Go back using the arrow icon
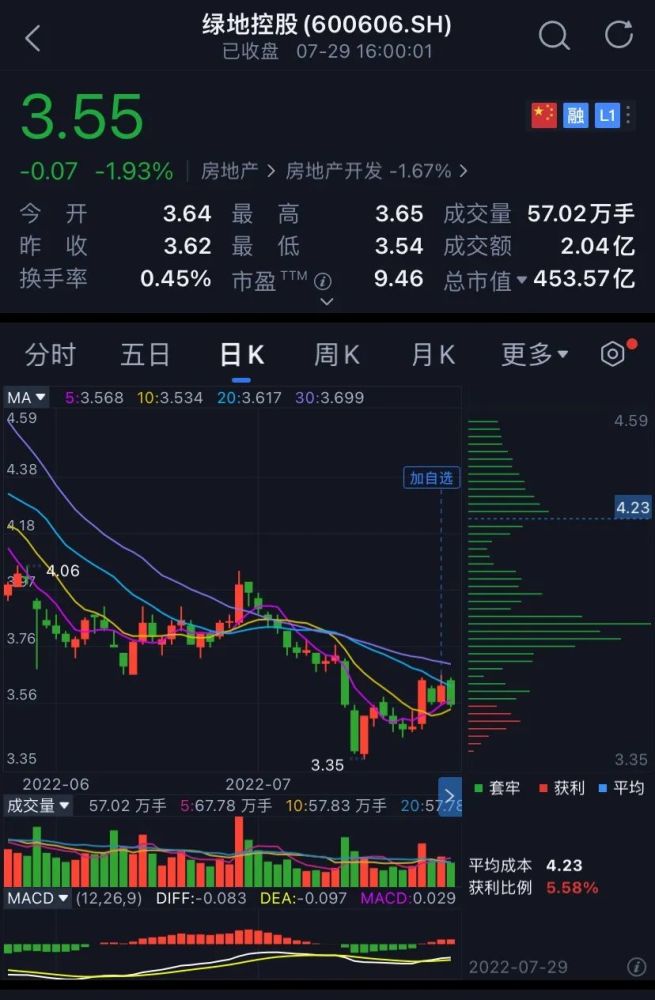The height and width of the screenshot is (1000, 655). pyautogui.click(x=33, y=38)
